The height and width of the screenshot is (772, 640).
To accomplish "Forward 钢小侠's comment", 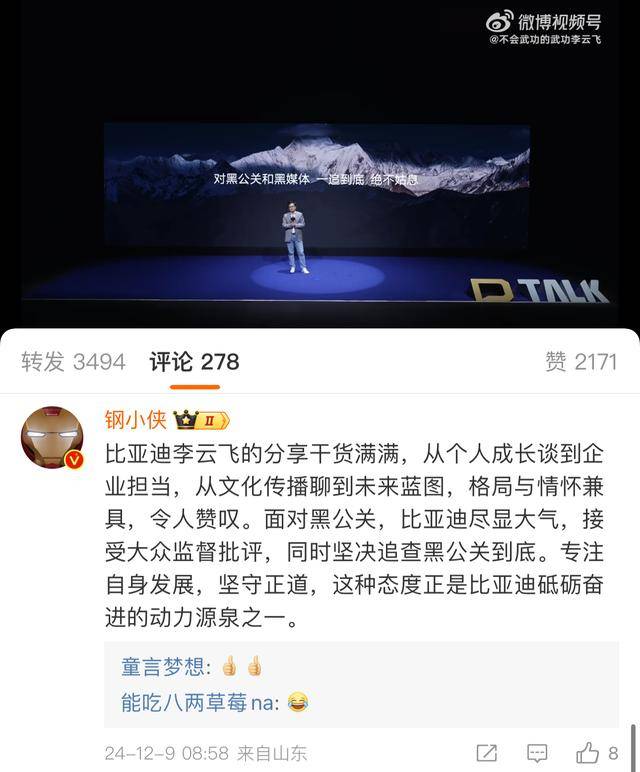I will [x=487, y=753].
